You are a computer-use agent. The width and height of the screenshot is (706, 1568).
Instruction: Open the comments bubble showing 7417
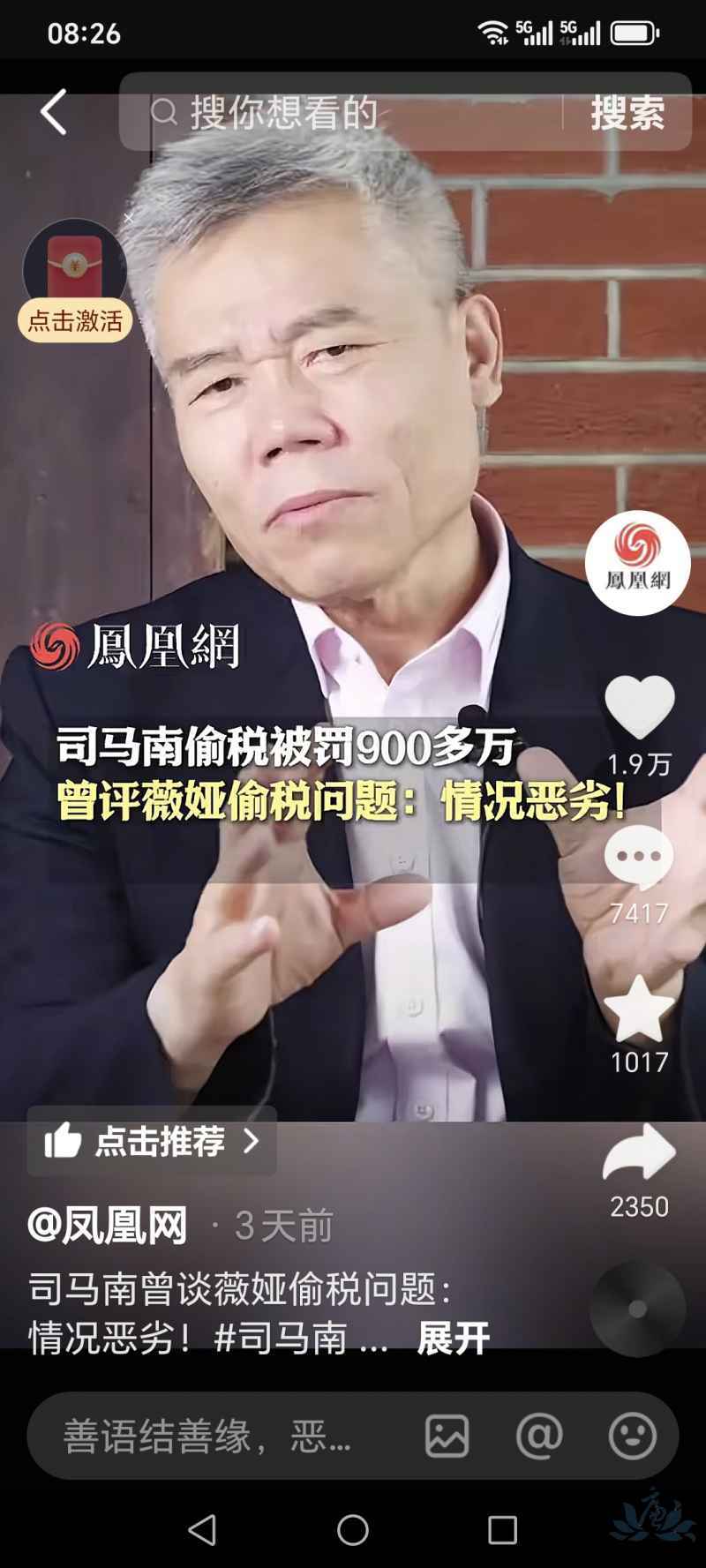pyautogui.click(x=639, y=859)
